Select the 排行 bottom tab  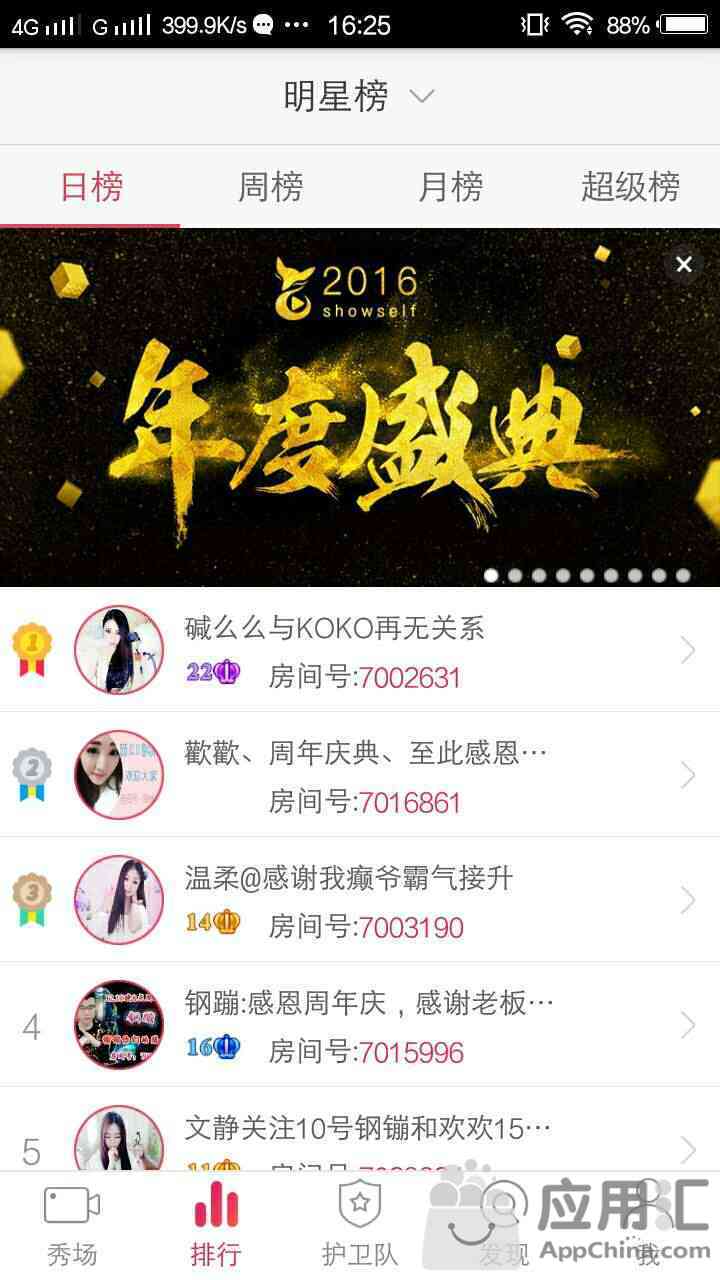click(x=216, y=1226)
